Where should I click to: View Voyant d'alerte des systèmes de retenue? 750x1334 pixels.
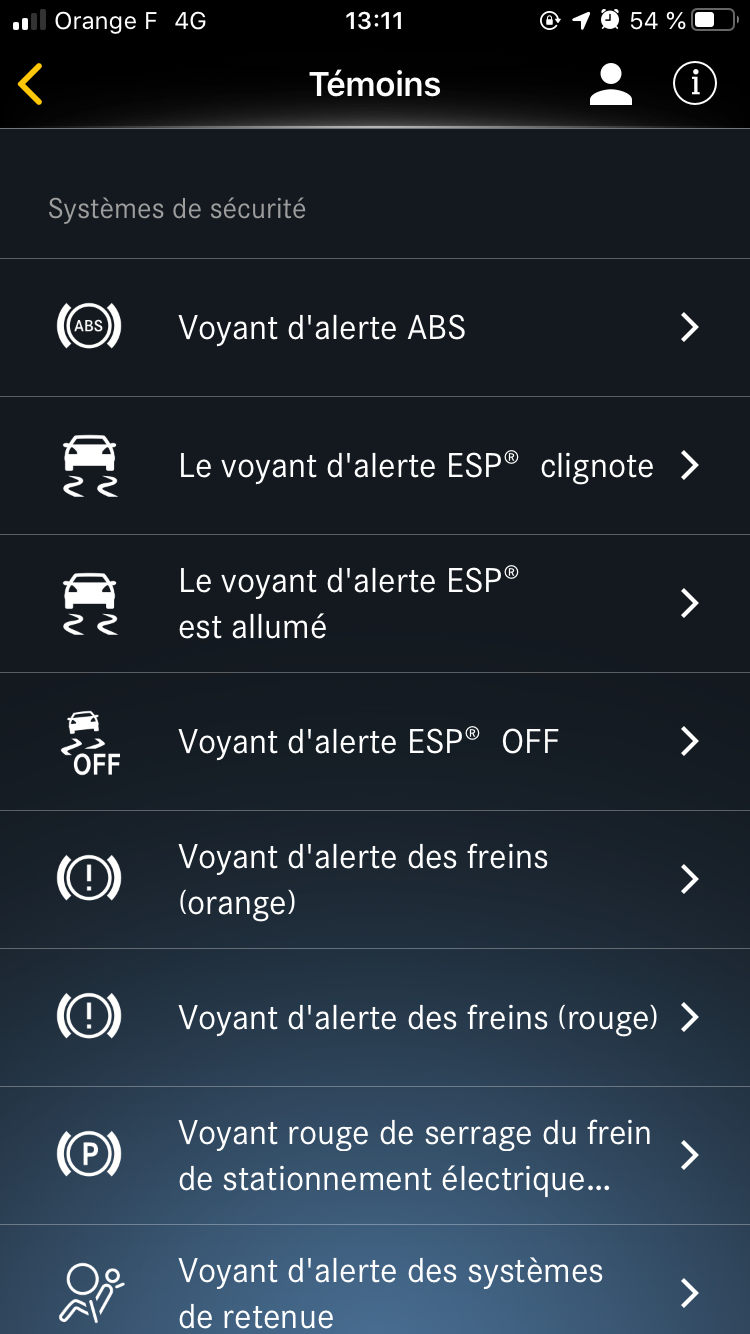click(x=375, y=1280)
